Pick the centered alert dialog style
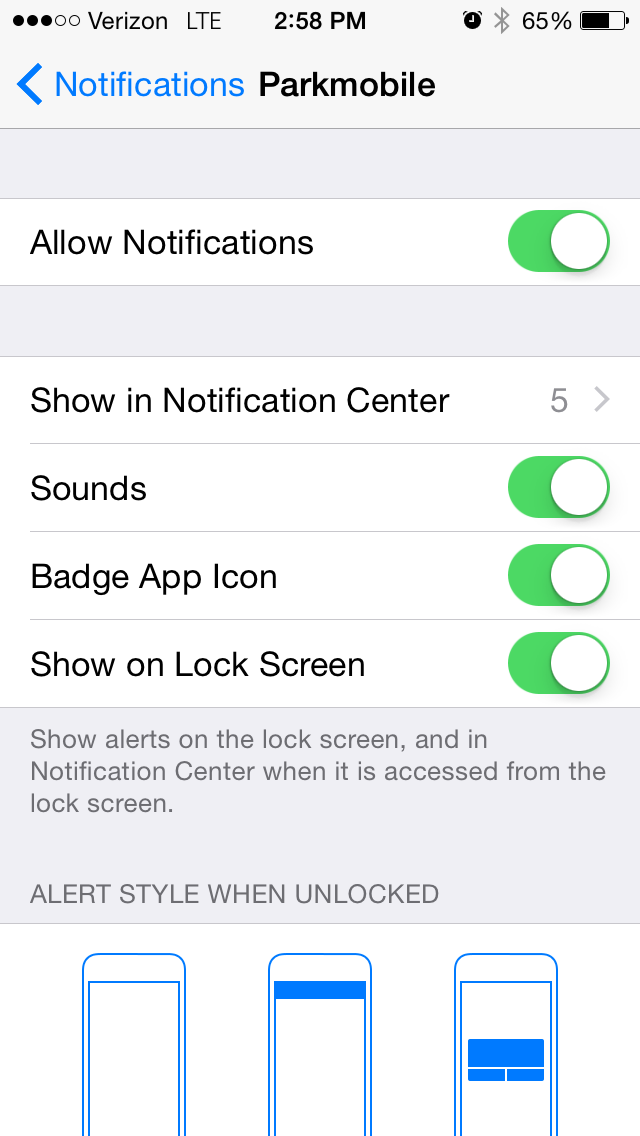The height and width of the screenshot is (1136, 640). (x=506, y=1045)
